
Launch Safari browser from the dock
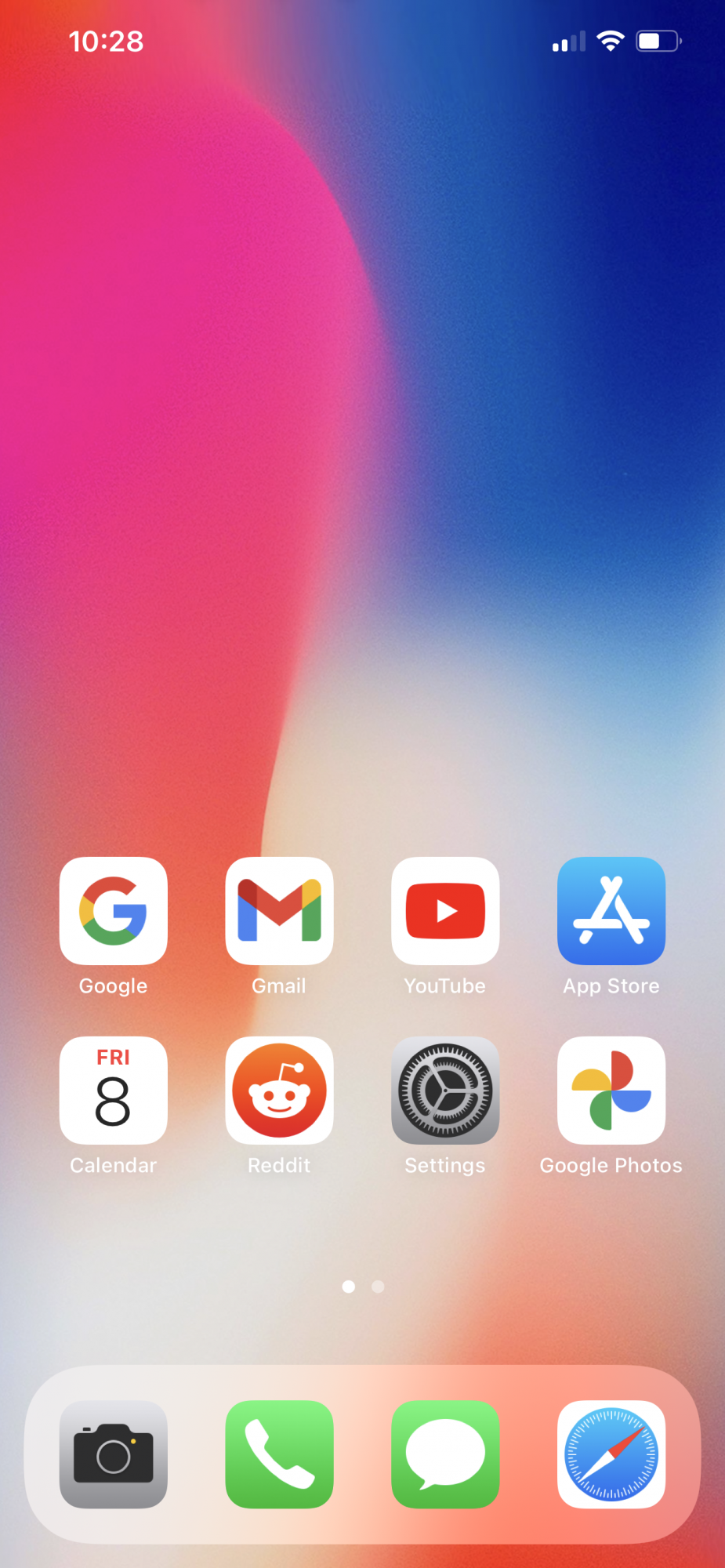tap(611, 1454)
